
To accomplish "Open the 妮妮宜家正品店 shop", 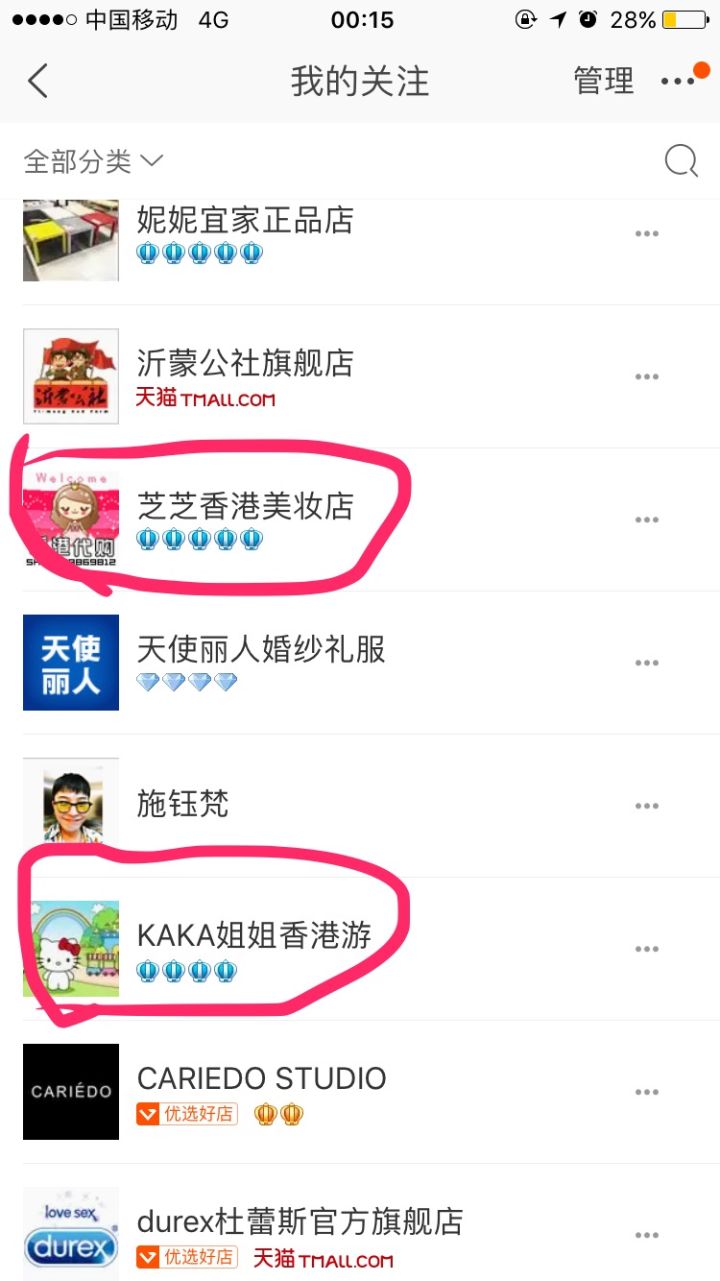I will (245, 221).
